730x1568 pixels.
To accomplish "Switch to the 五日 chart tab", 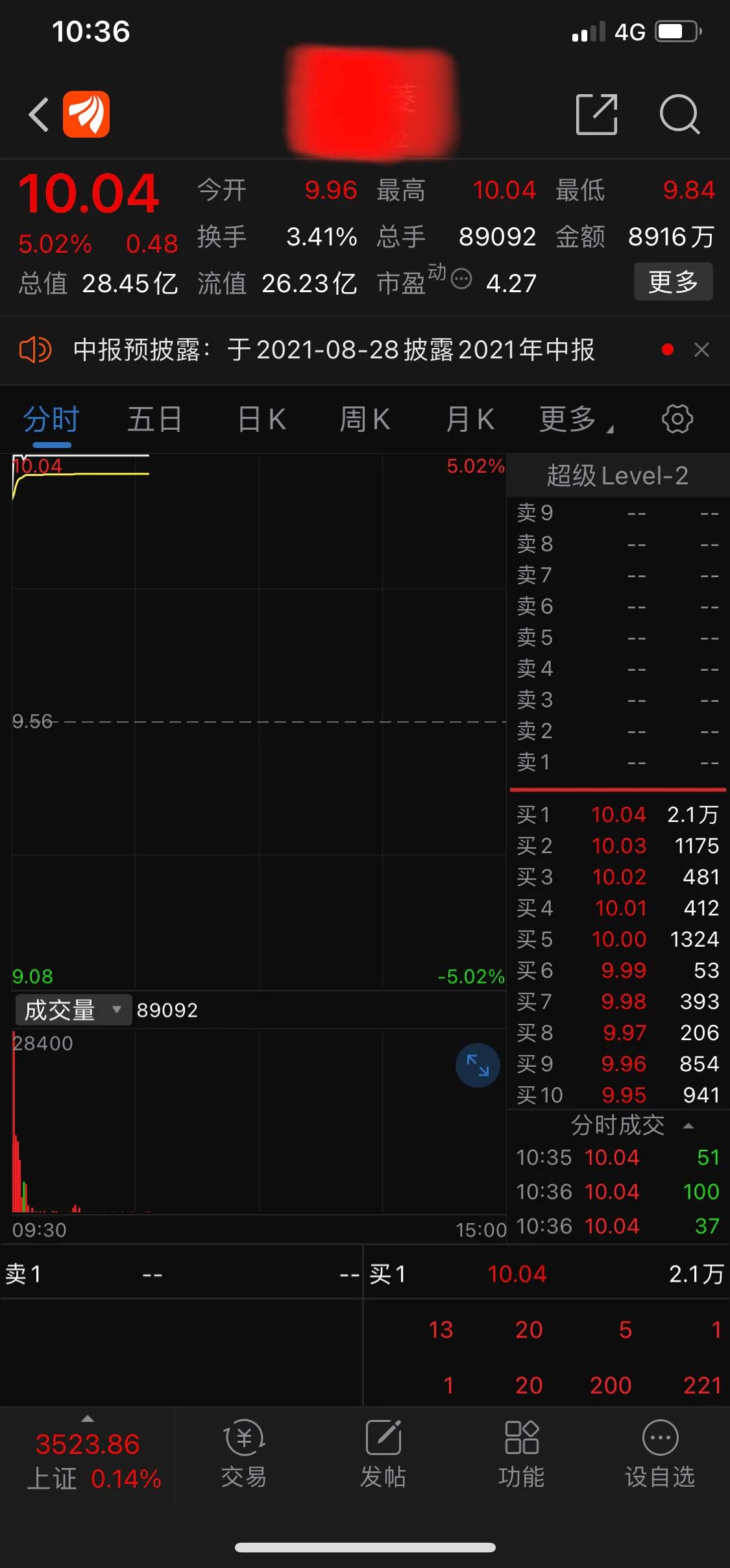I will (154, 419).
